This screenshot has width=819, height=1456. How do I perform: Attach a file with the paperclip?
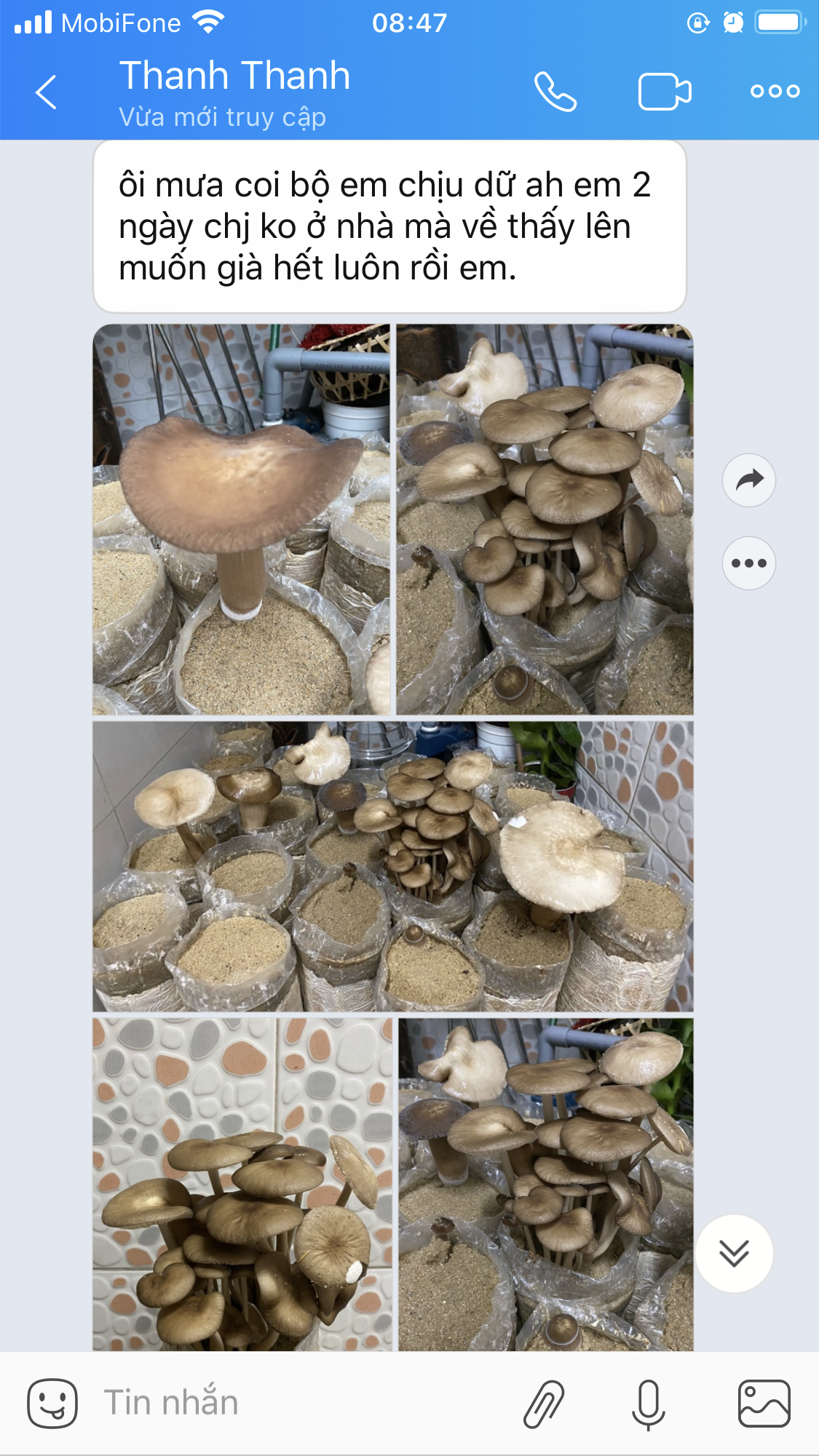point(544,1403)
